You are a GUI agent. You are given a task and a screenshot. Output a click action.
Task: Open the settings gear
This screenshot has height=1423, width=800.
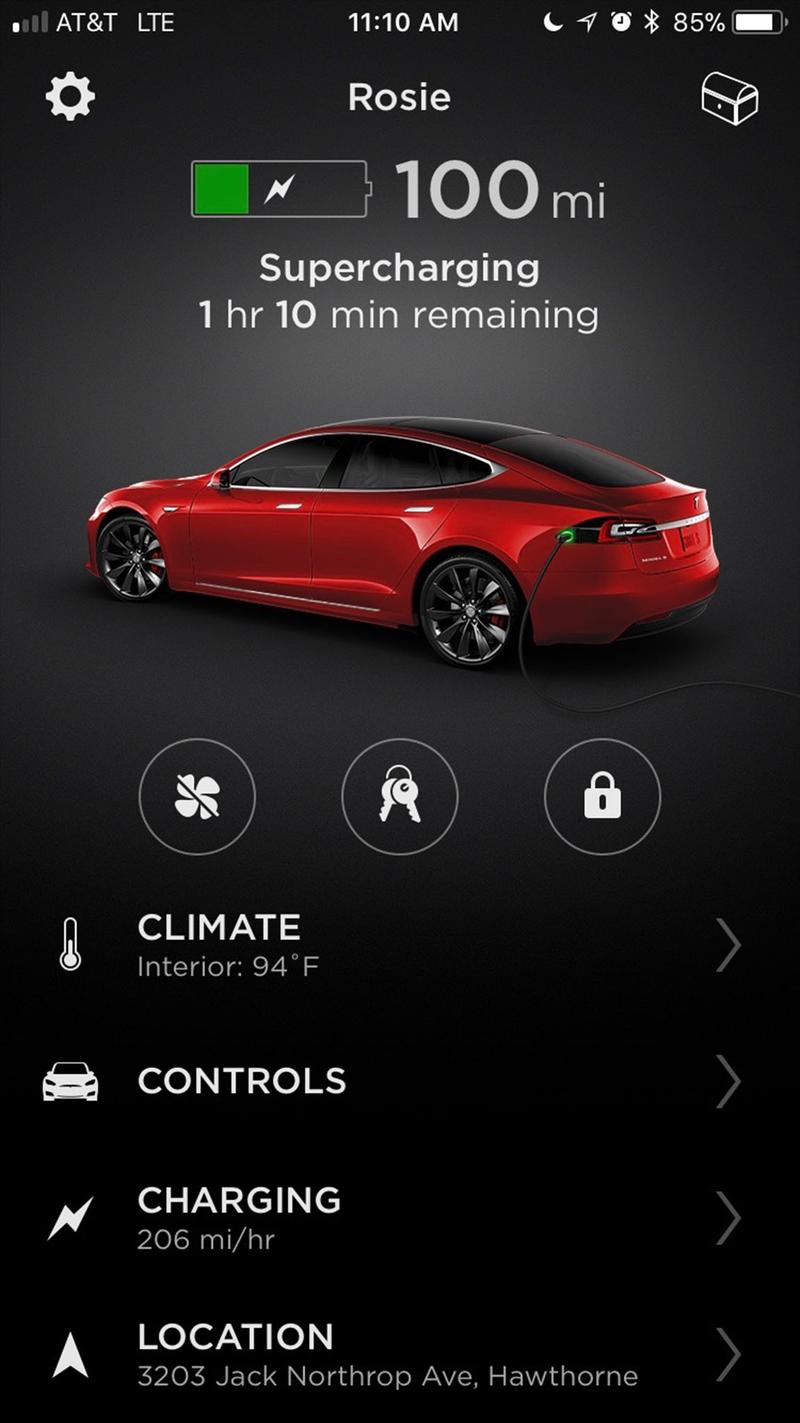pyautogui.click(x=70, y=98)
